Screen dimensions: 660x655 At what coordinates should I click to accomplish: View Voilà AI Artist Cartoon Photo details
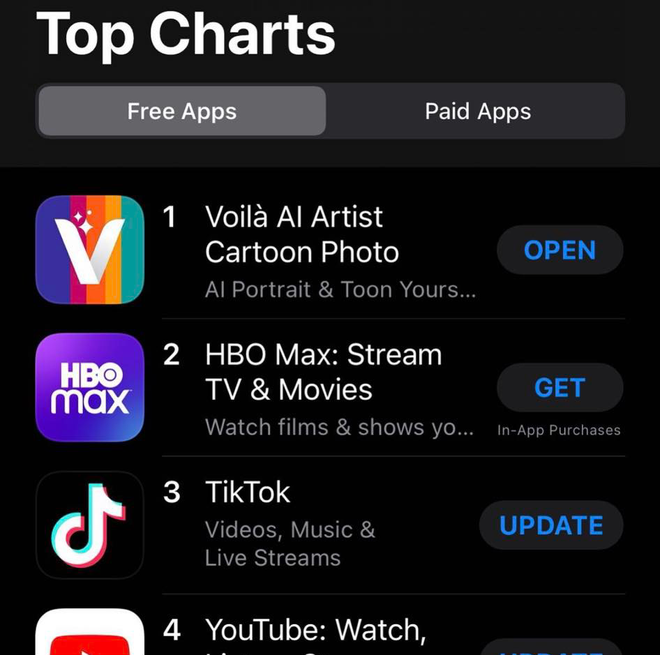tap(301, 235)
